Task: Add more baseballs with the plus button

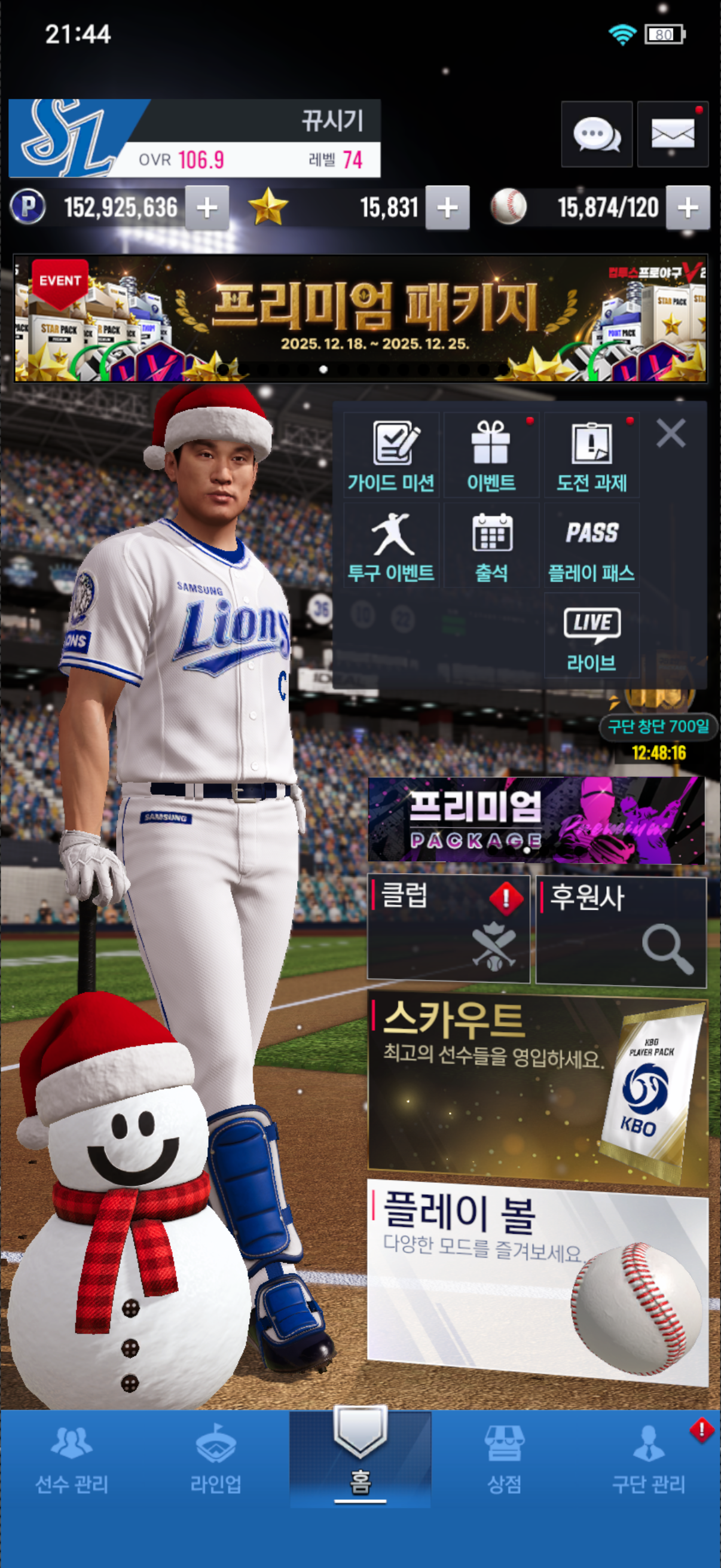Action: click(688, 208)
